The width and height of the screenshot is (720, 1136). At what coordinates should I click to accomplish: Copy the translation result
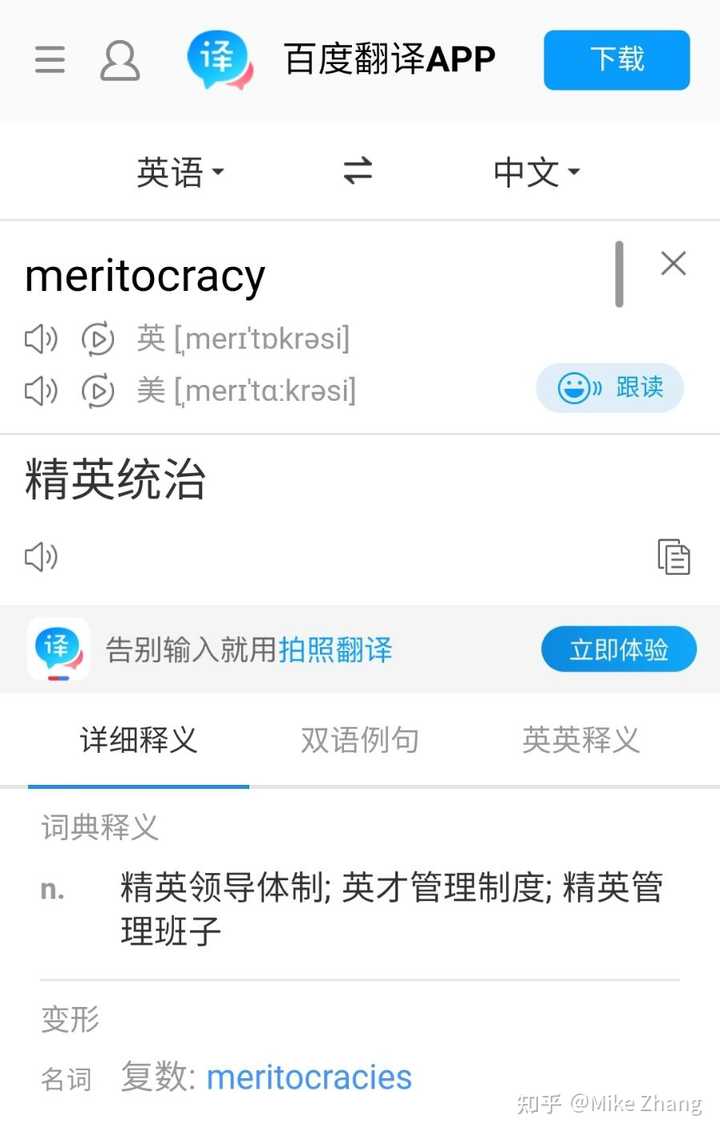click(x=675, y=557)
